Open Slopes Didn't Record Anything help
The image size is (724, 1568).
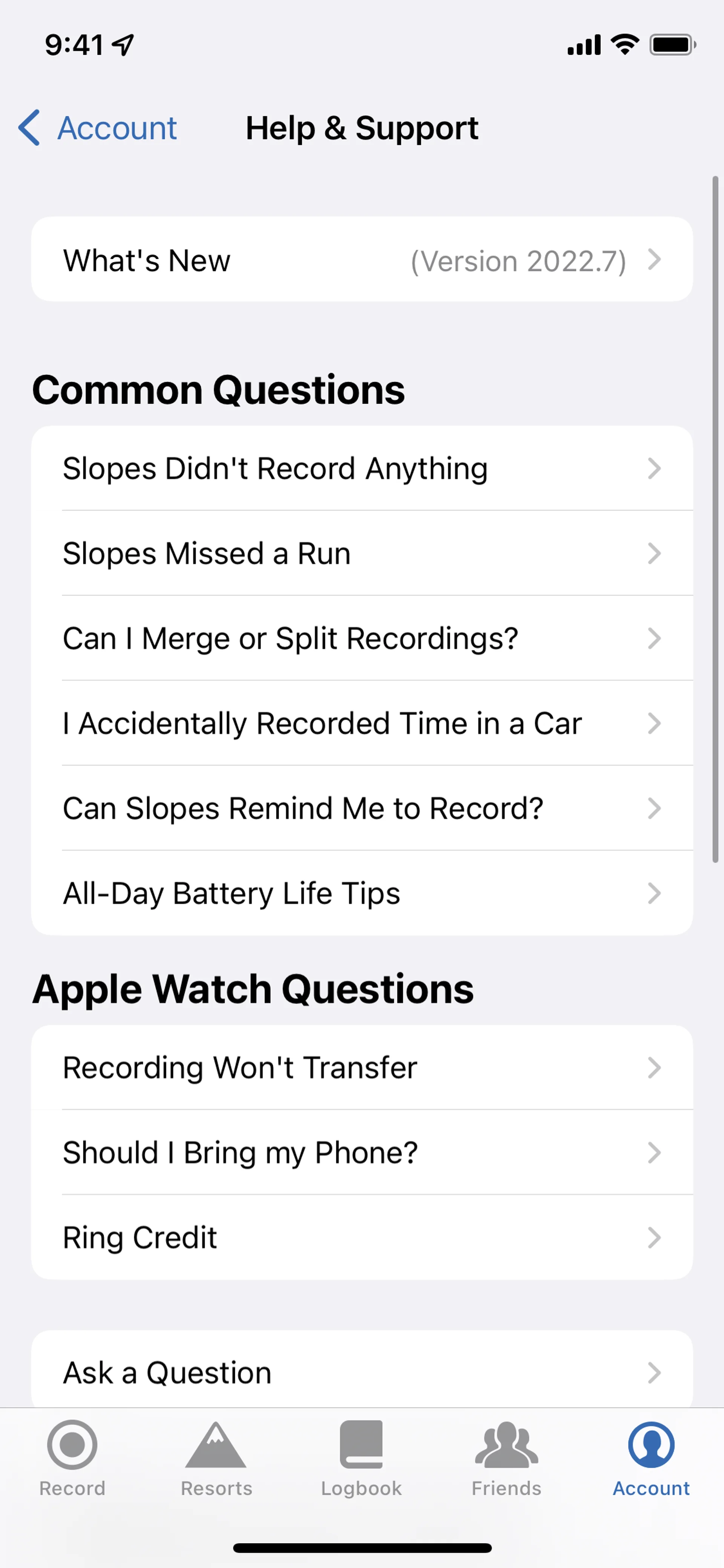(x=361, y=469)
